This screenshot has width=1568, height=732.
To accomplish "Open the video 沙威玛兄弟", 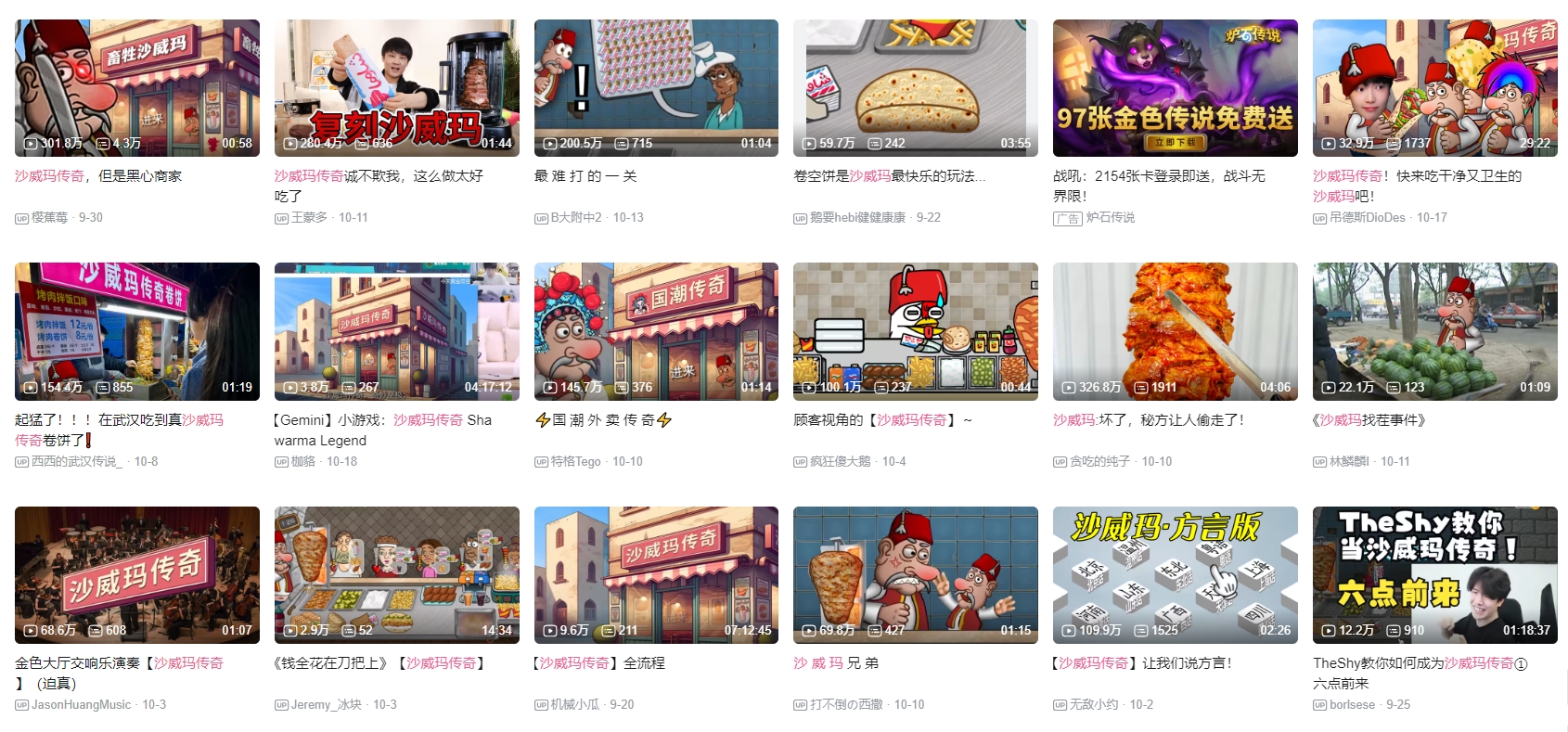I will pyautogui.click(x=915, y=575).
